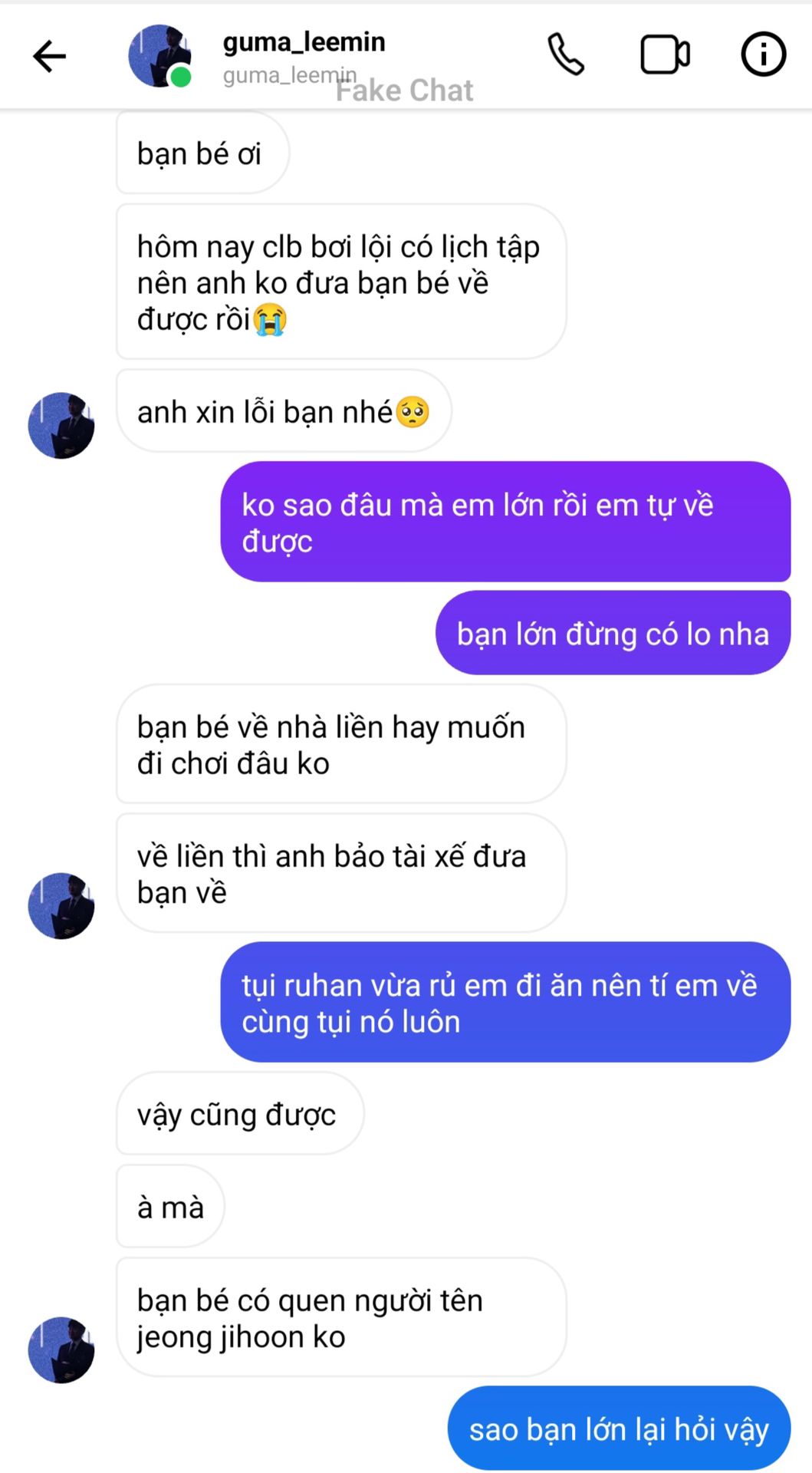Open guma_leemin's profile from the header name
Image resolution: width=812 pixels, height=1473 pixels.
(304, 41)
